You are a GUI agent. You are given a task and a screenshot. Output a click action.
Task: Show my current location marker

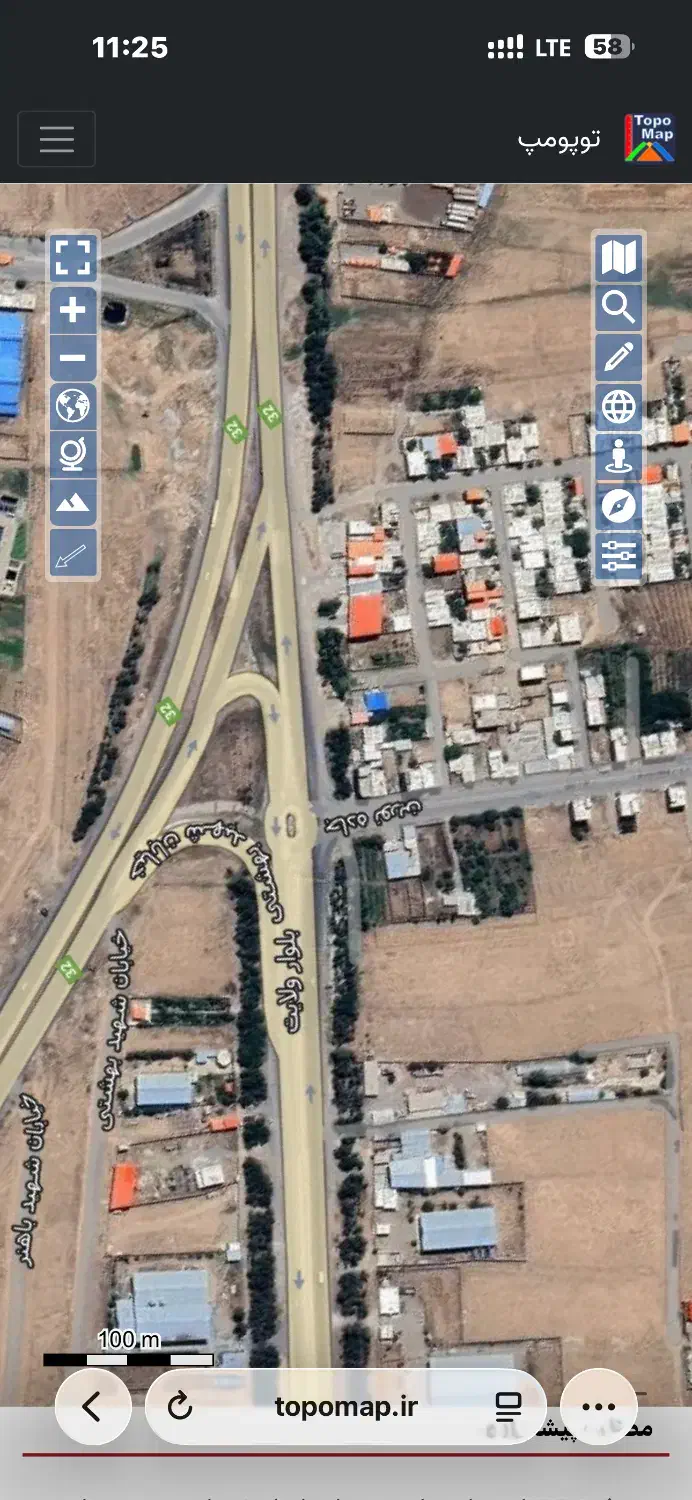pyautogui.click(x=618, y=457)
